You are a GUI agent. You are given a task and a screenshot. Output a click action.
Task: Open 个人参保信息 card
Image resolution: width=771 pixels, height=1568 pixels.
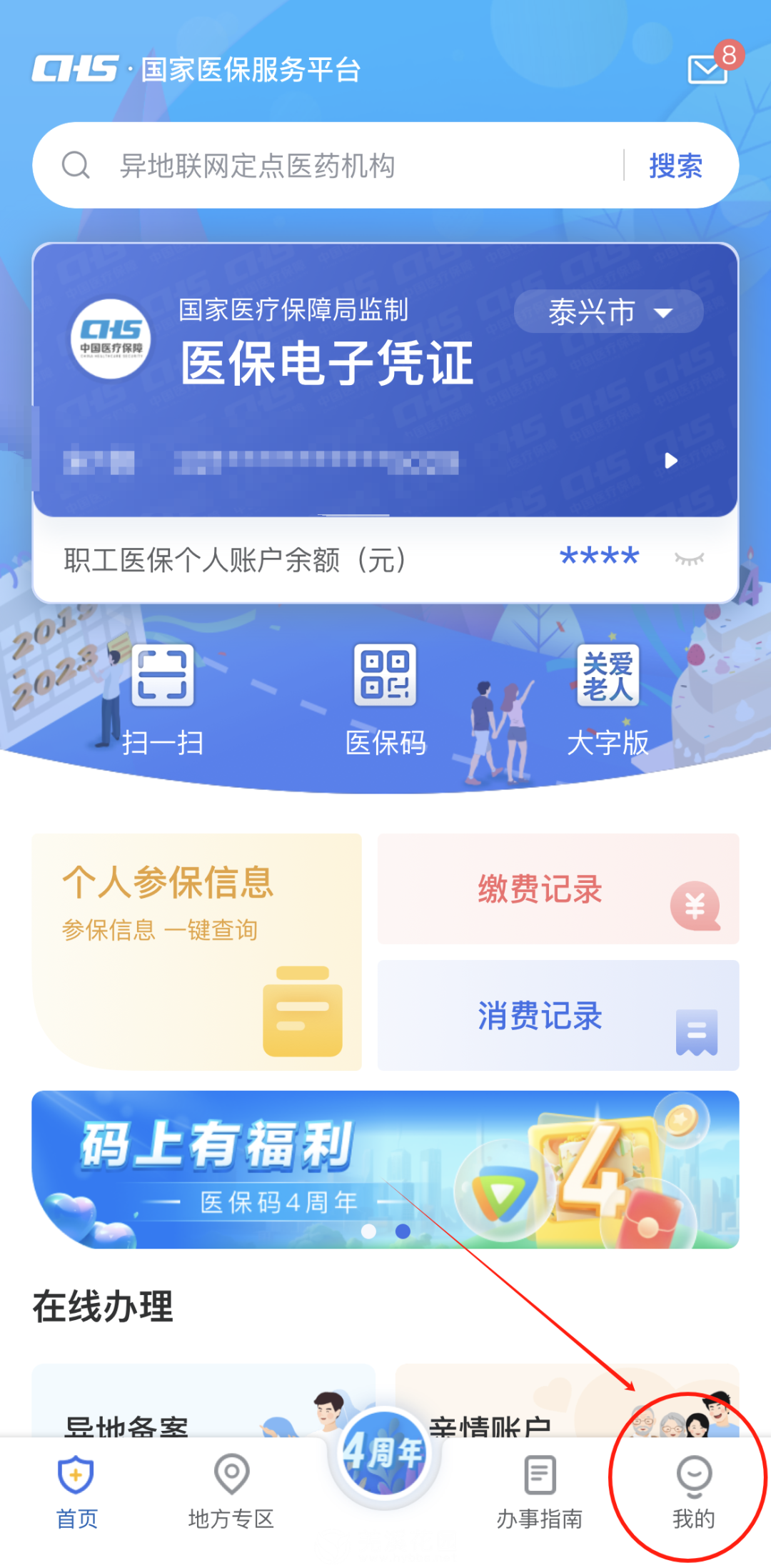pos(197,950)
